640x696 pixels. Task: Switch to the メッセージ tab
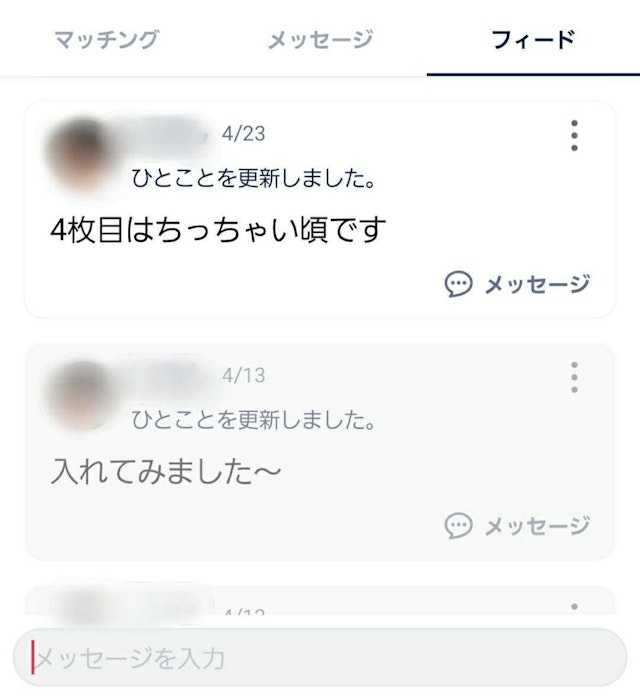(320, 40)
